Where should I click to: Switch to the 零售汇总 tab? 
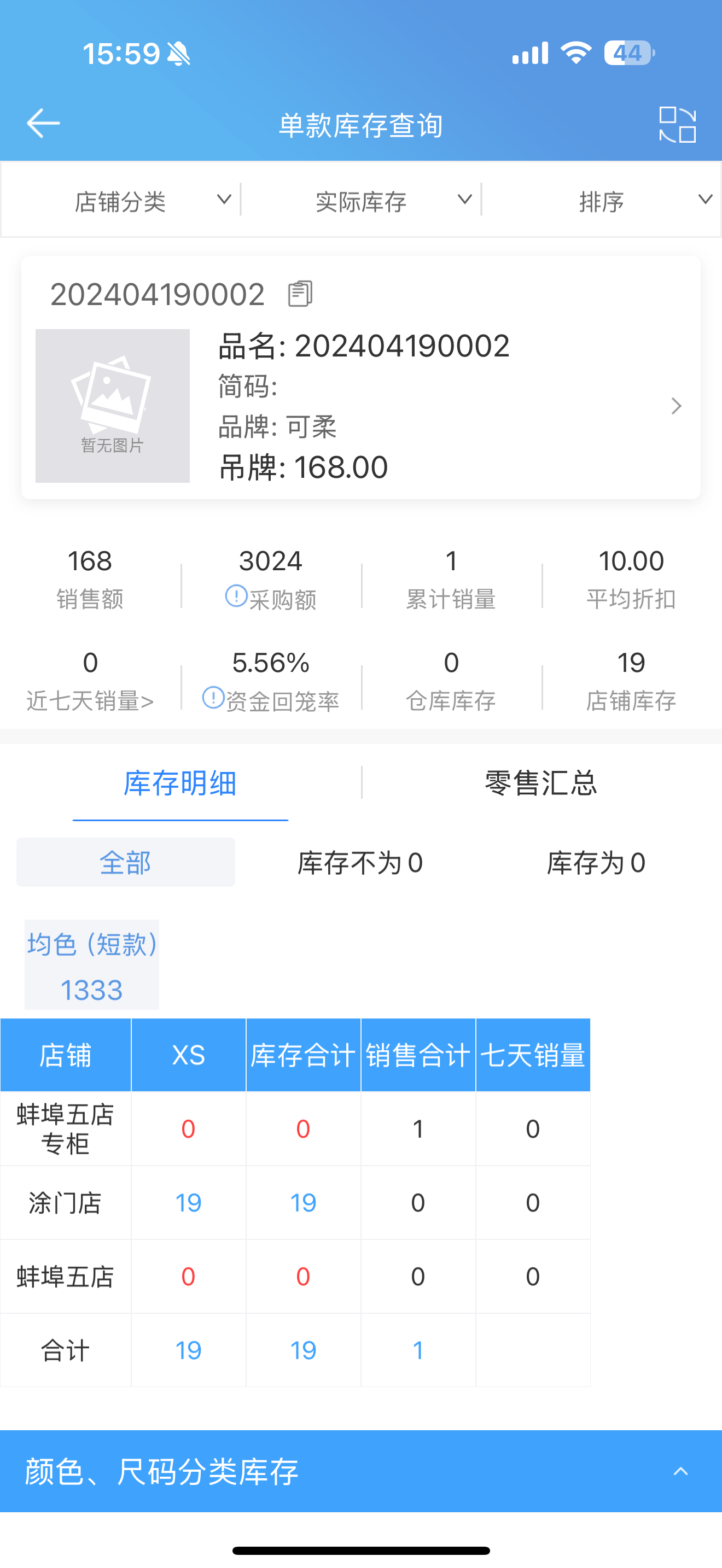[x=541, y=783]
